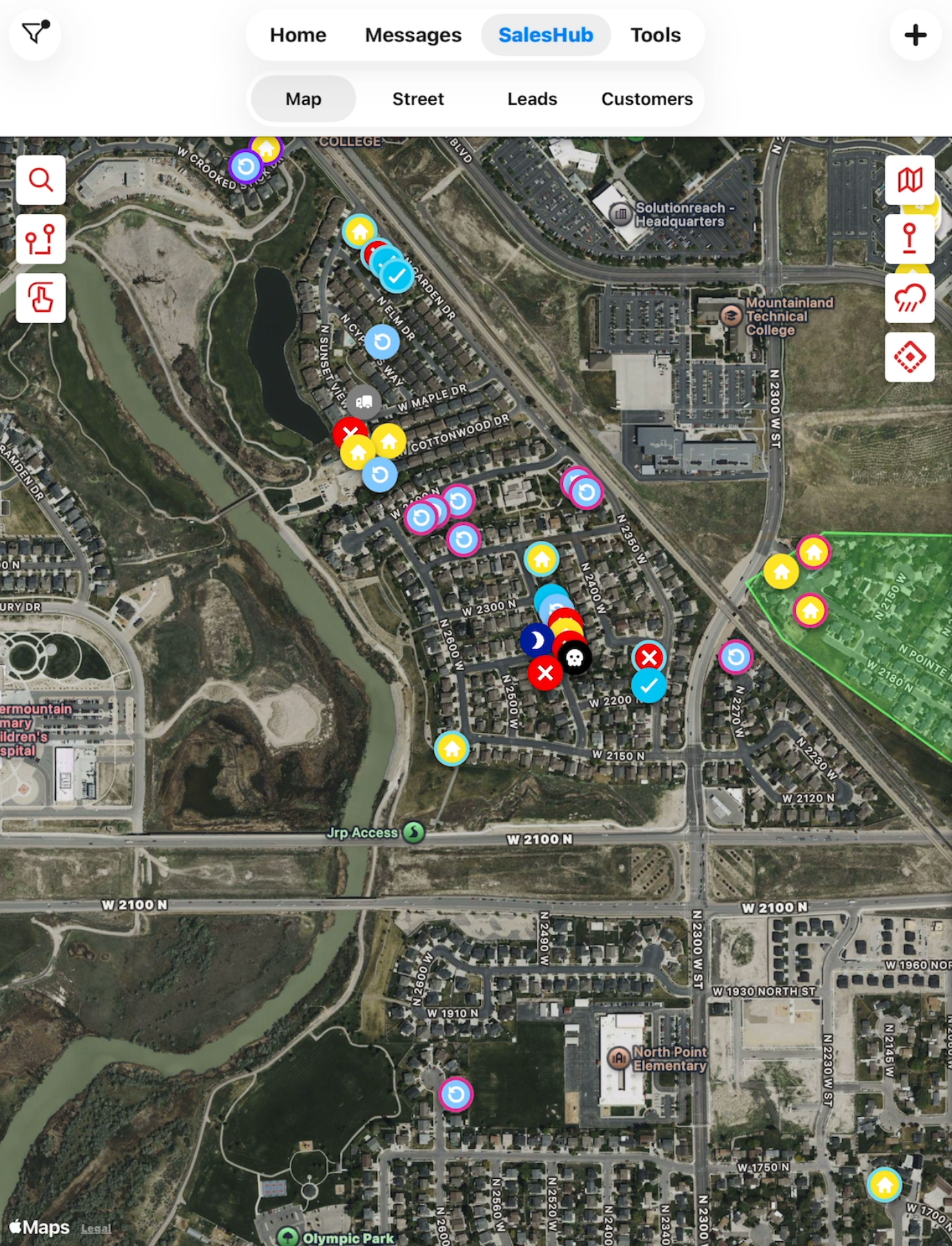This screenshot has height=1246, width=952.
Task: Open the Leads list
Action: (532, 99)
